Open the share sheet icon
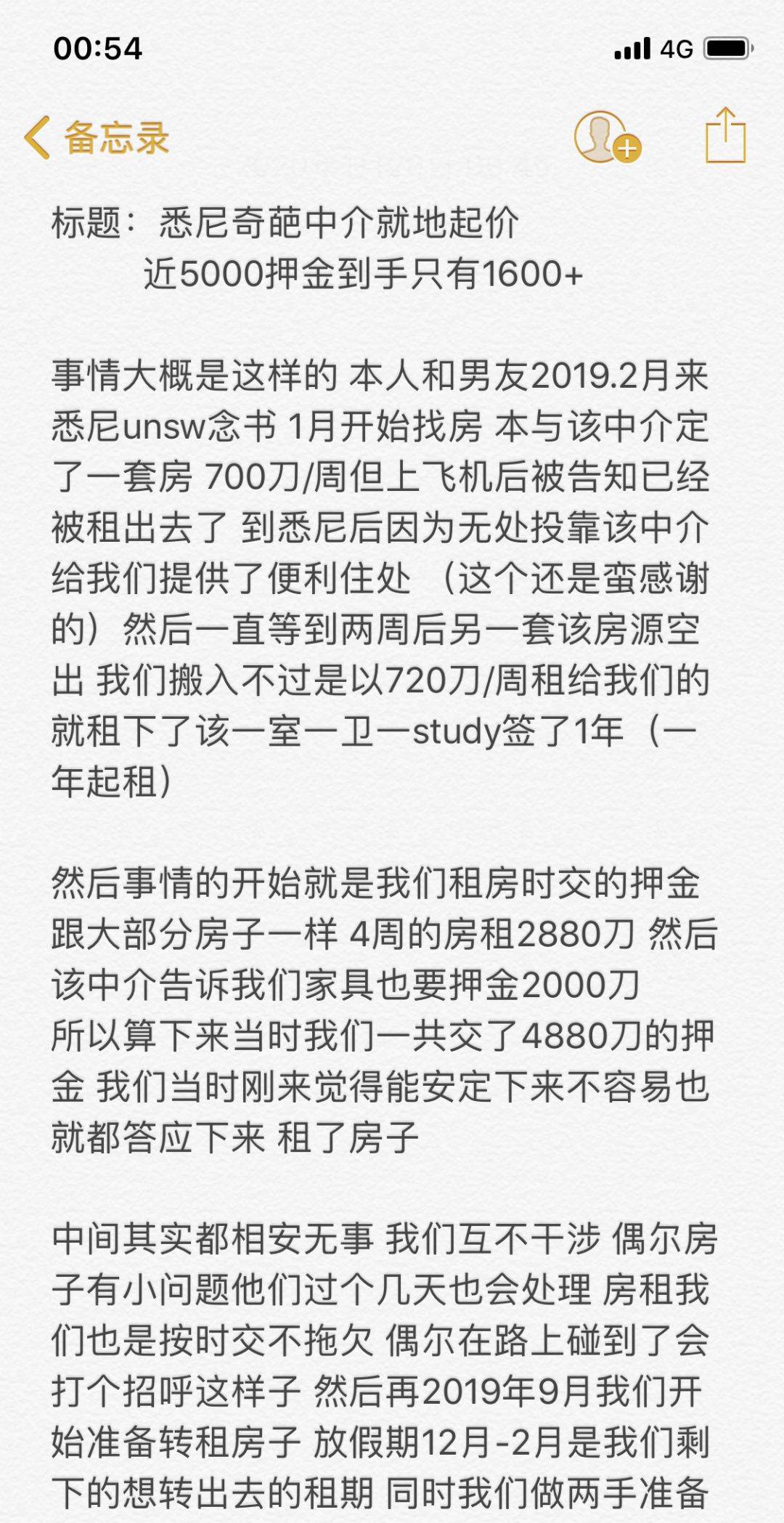Image resolution: width=784 pixels, height=1523 pixels. tap(725, 135)
